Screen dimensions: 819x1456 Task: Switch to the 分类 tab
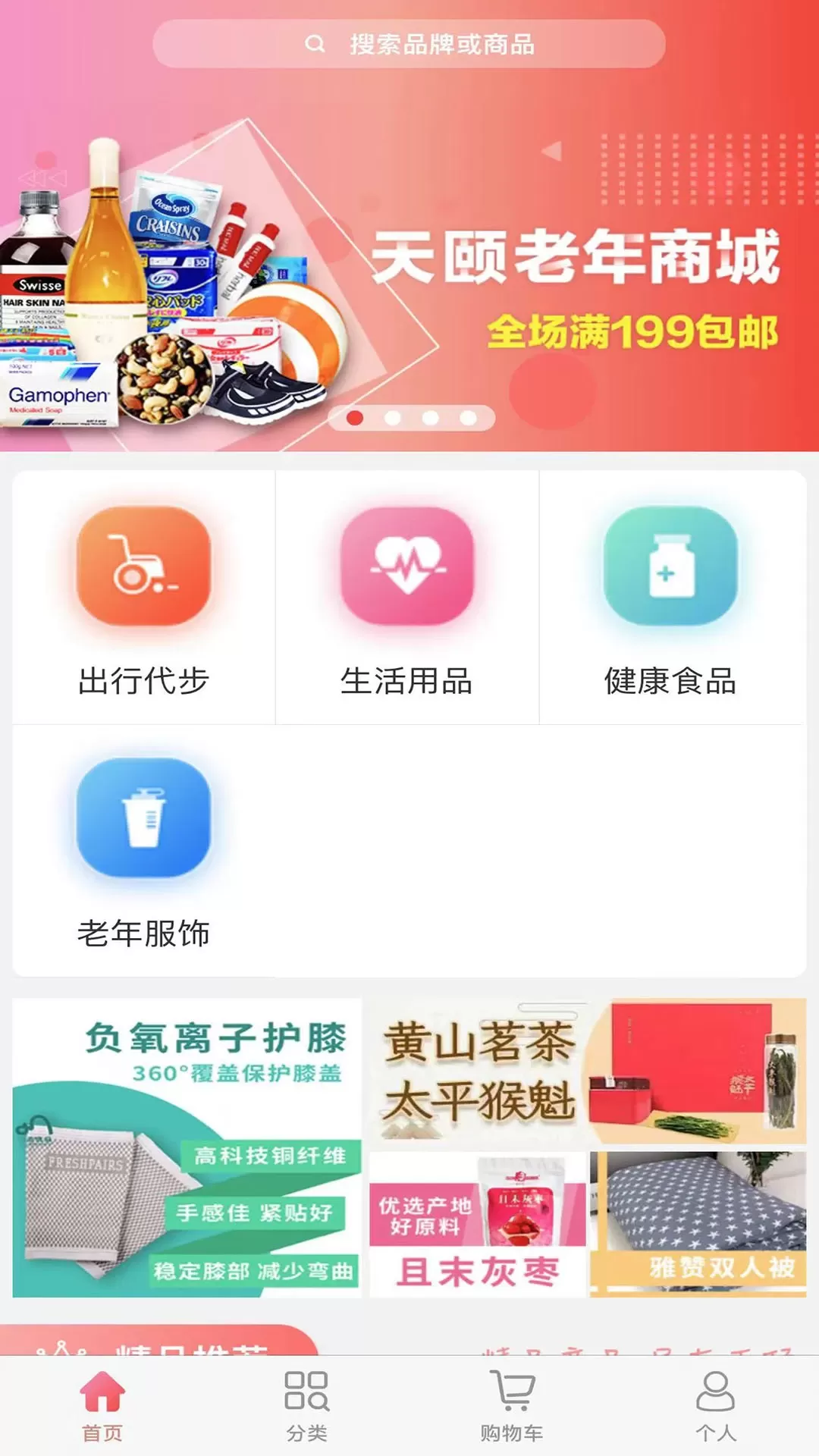pyautogui.click(x=307, y=1405)
